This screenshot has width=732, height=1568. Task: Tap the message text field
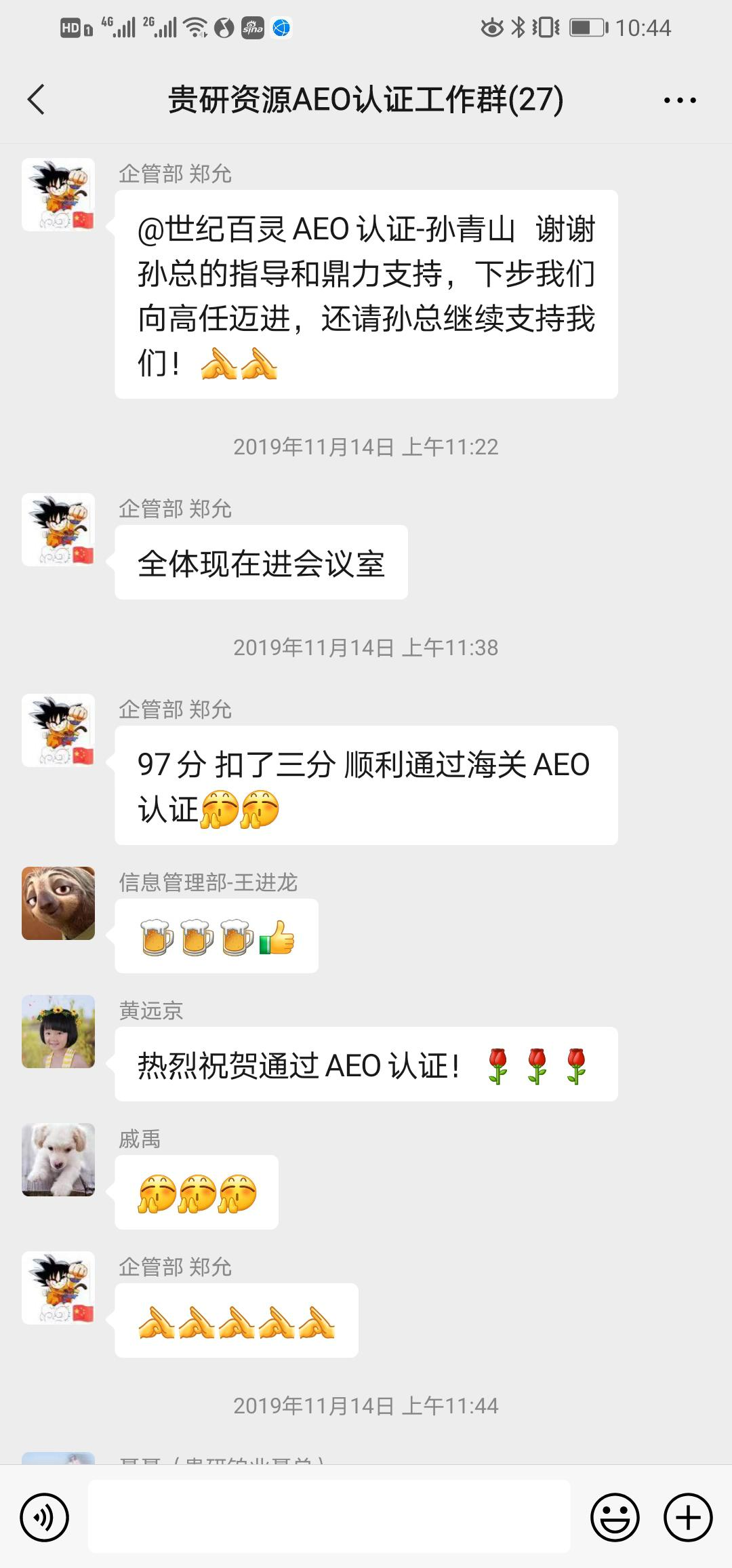click(329, 1516)
